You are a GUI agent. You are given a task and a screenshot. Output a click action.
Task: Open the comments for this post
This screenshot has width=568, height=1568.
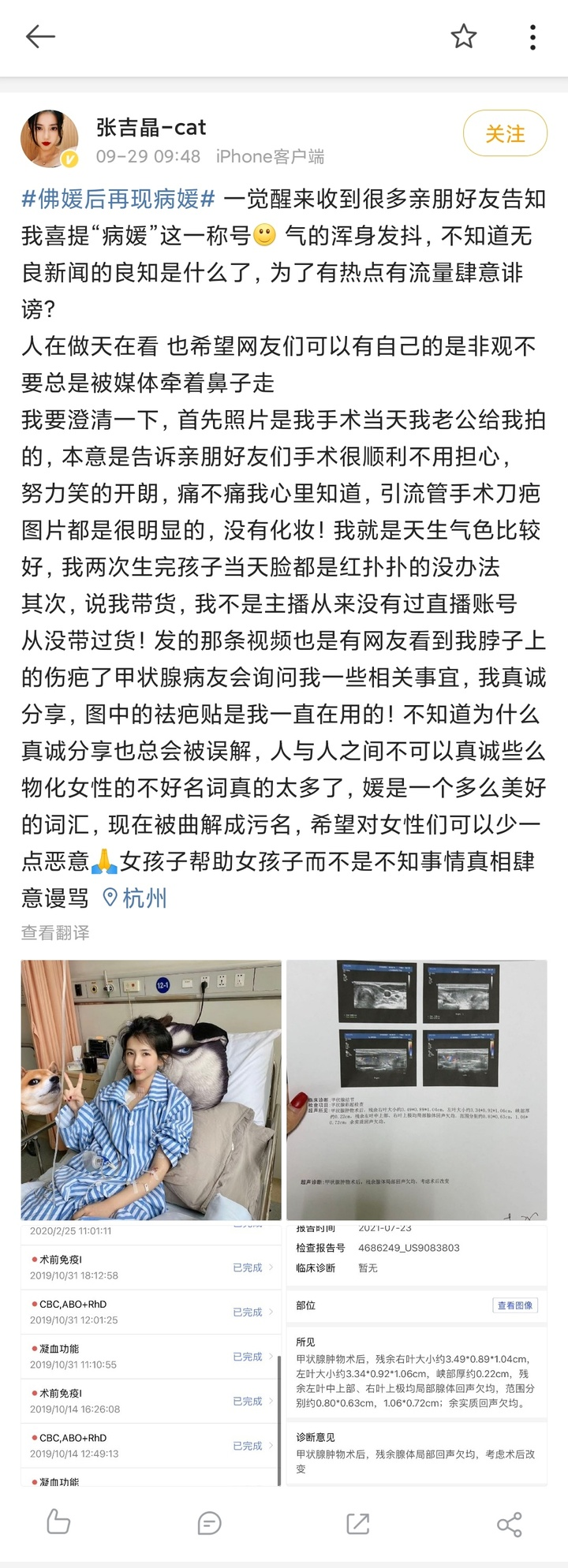pos(208,1523)
